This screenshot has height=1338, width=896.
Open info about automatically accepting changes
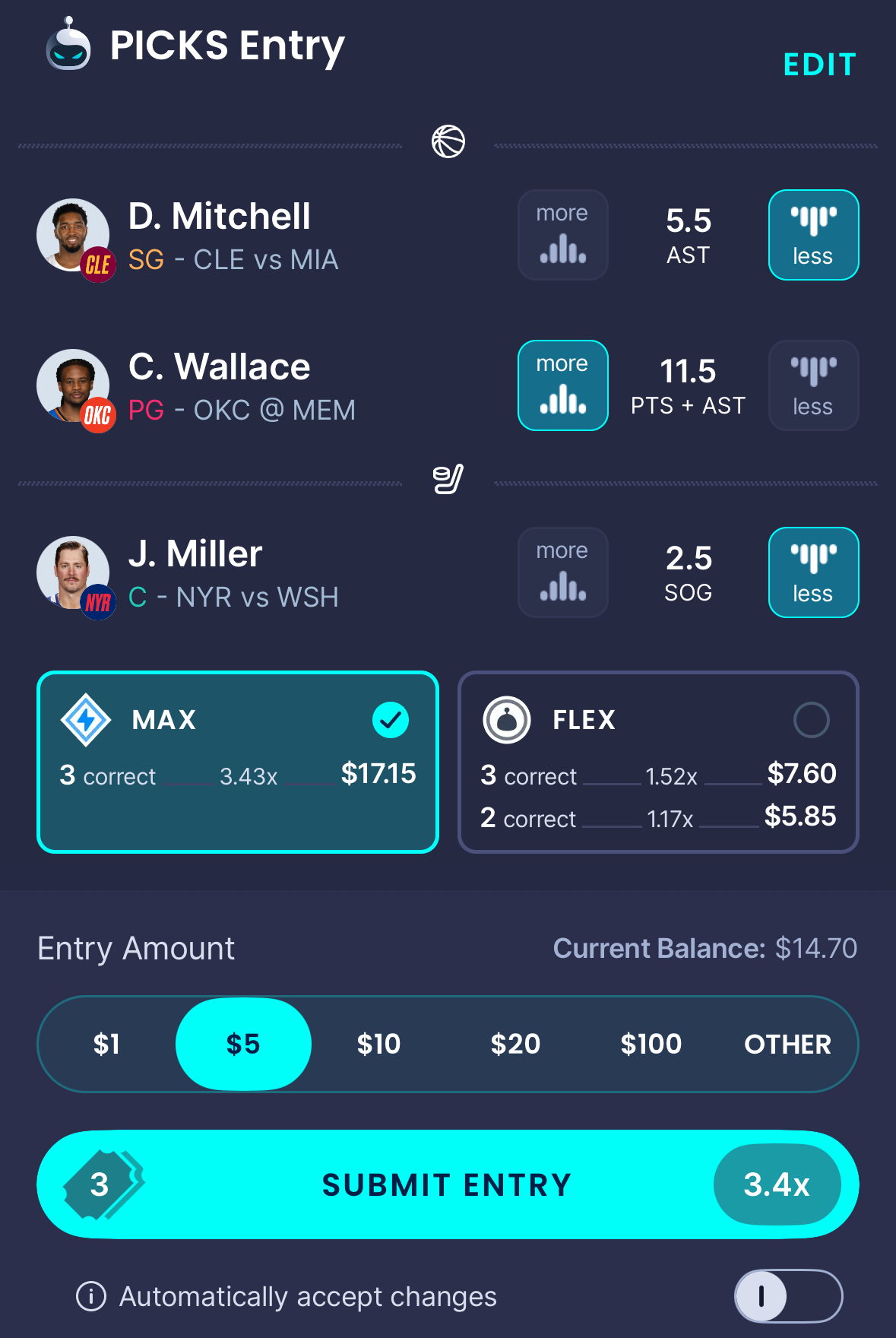91,1296
